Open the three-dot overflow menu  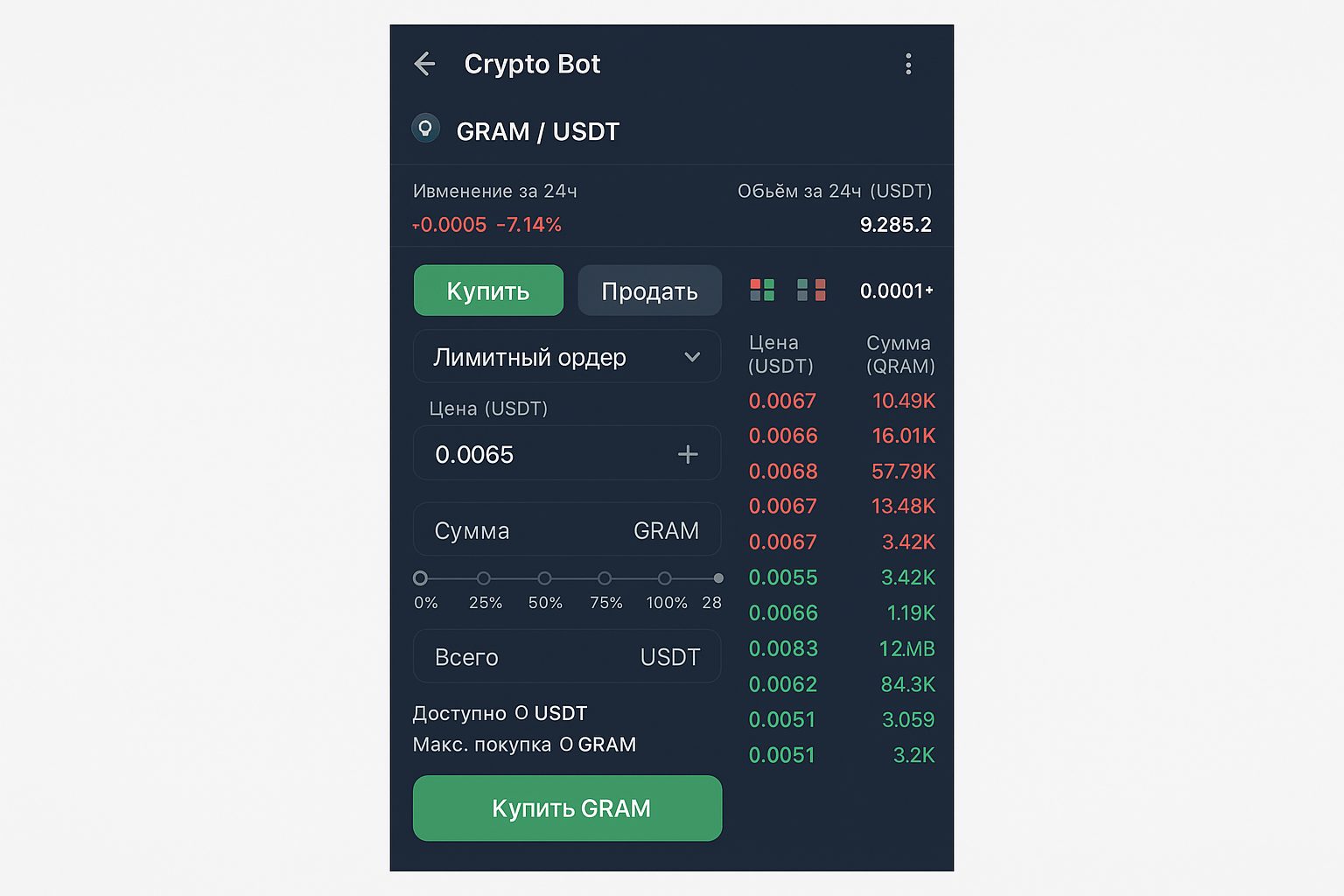908,64
